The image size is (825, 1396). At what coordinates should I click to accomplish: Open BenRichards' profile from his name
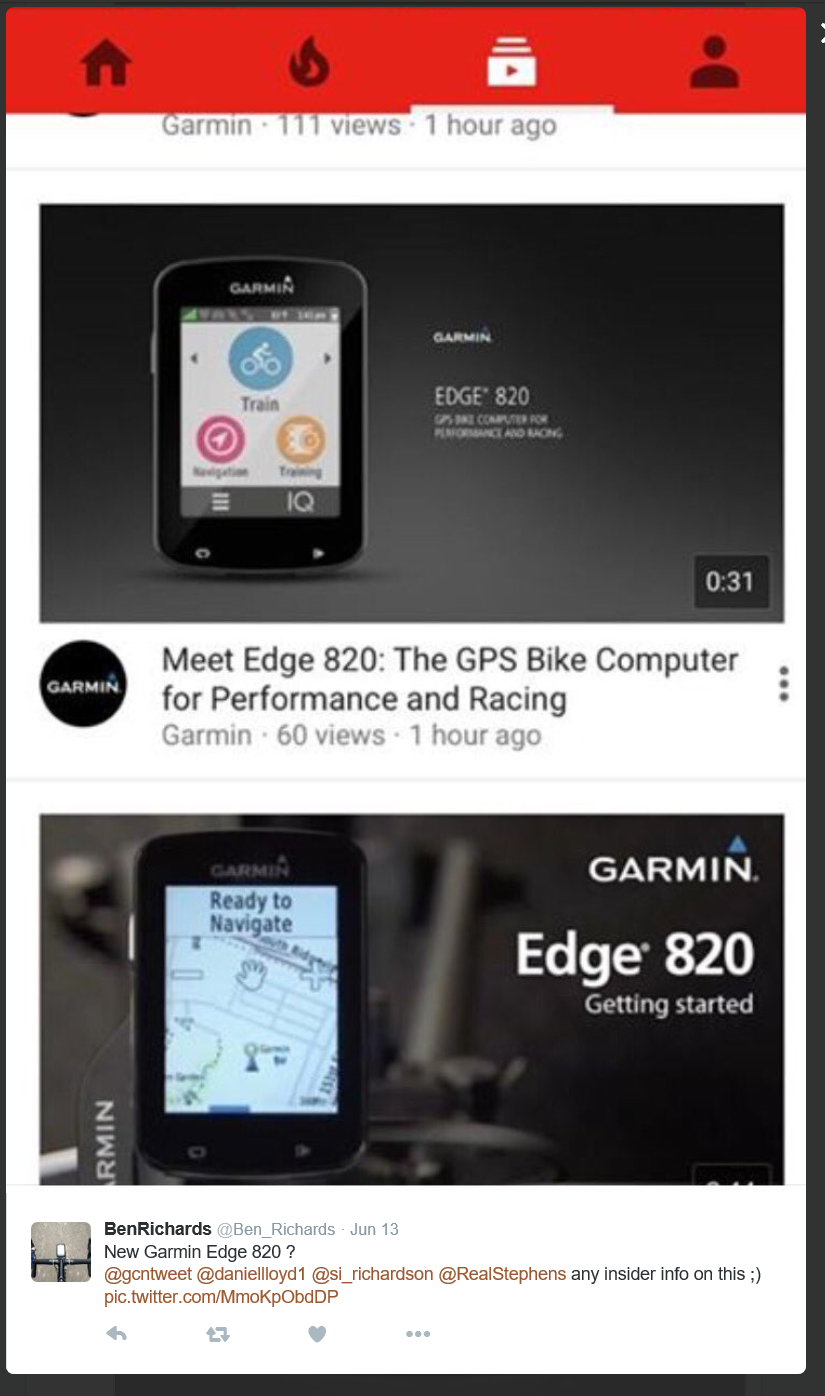tap(157, 1229)
